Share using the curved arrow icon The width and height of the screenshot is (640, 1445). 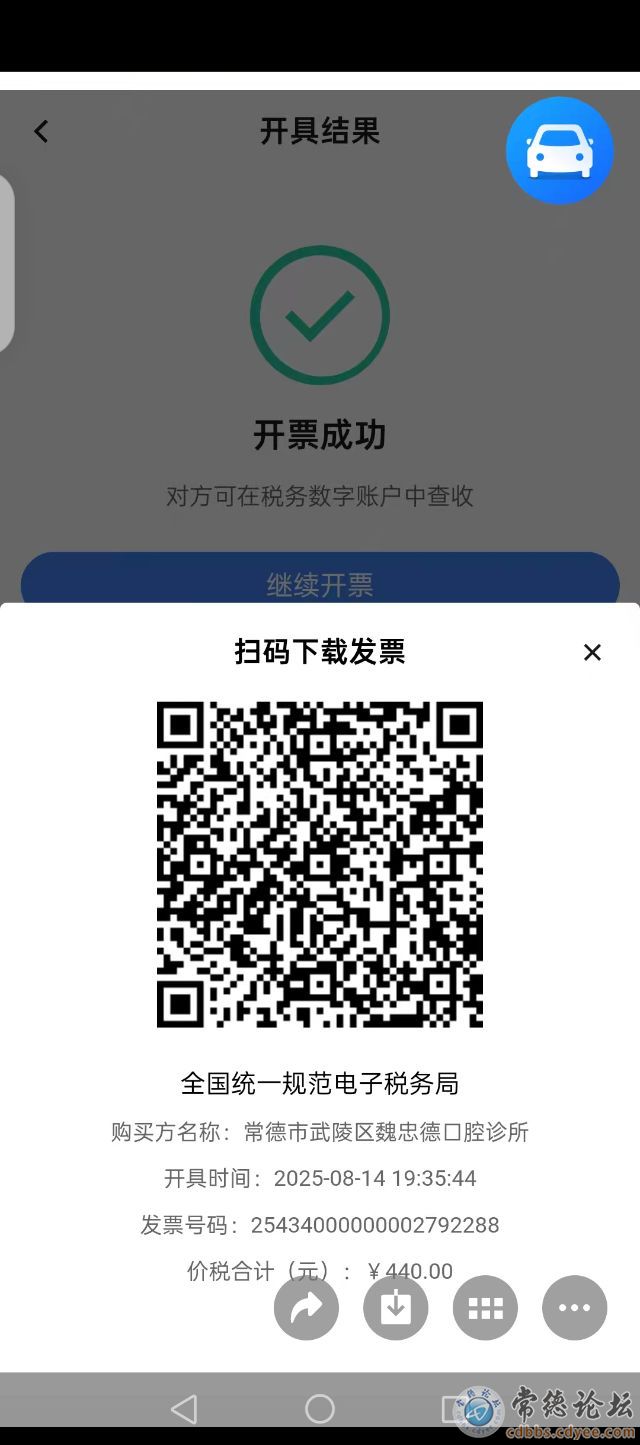pyautogui.click(x=306, y=1308)
